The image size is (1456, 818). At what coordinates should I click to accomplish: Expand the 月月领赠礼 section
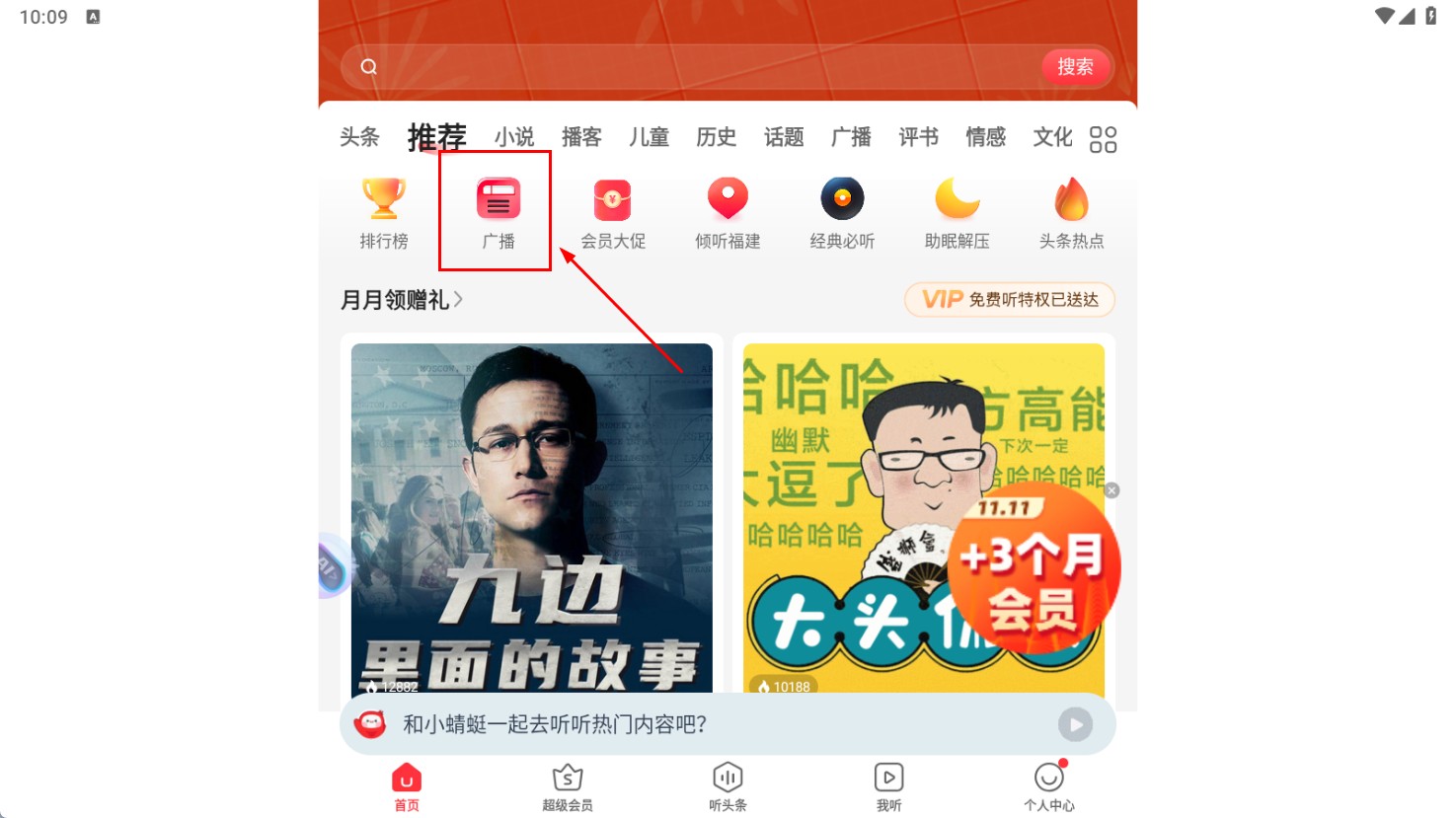[x=402, y=300]
